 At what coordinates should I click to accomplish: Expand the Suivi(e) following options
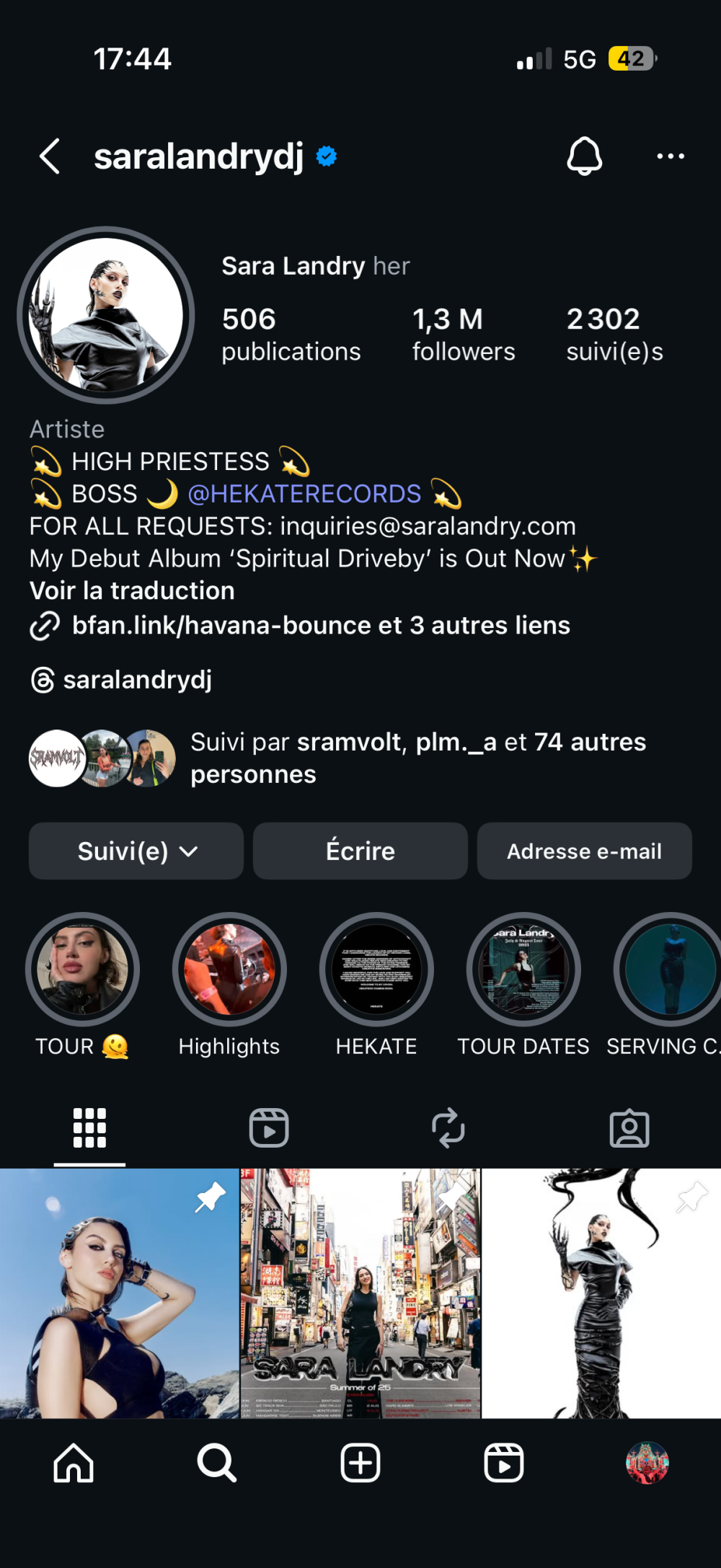(x=136, y=851)
